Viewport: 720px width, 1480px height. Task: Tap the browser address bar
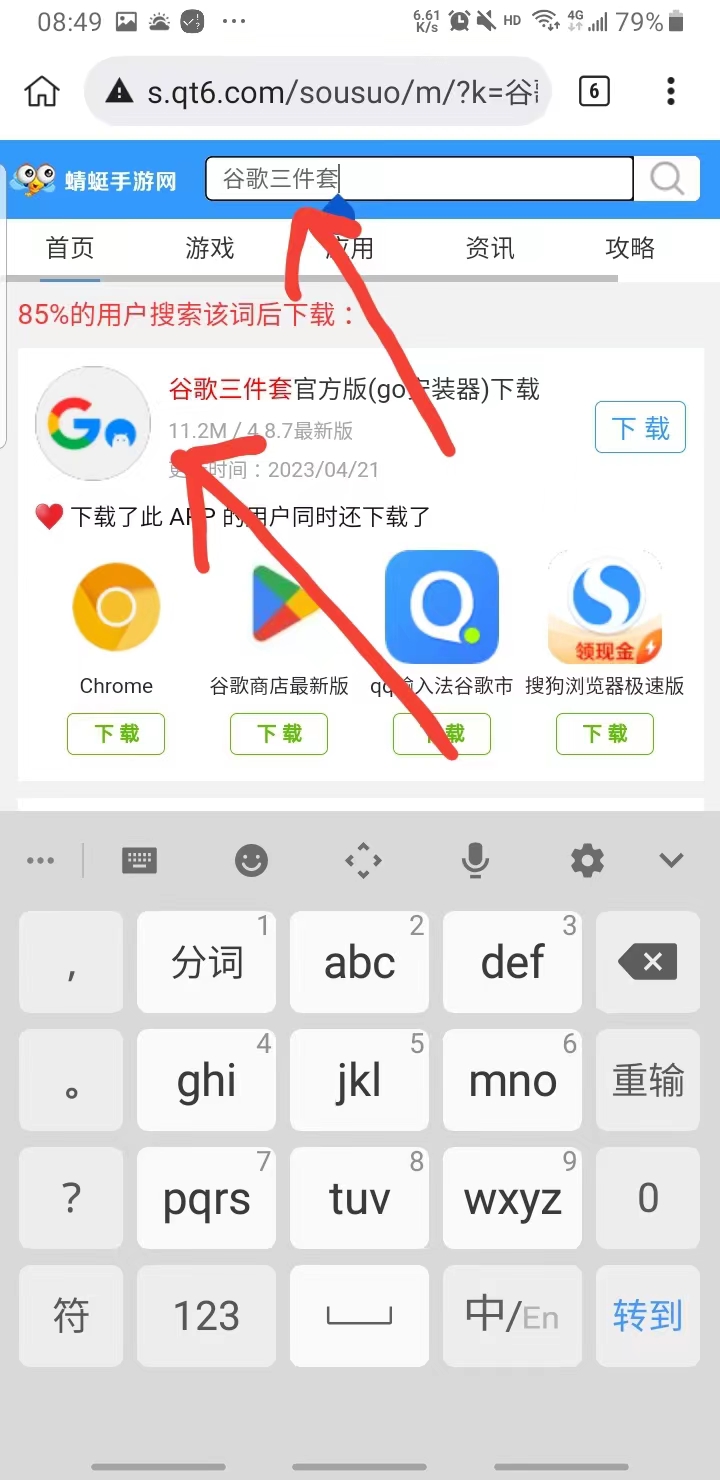pyautogui.click(x=320, y=92)
